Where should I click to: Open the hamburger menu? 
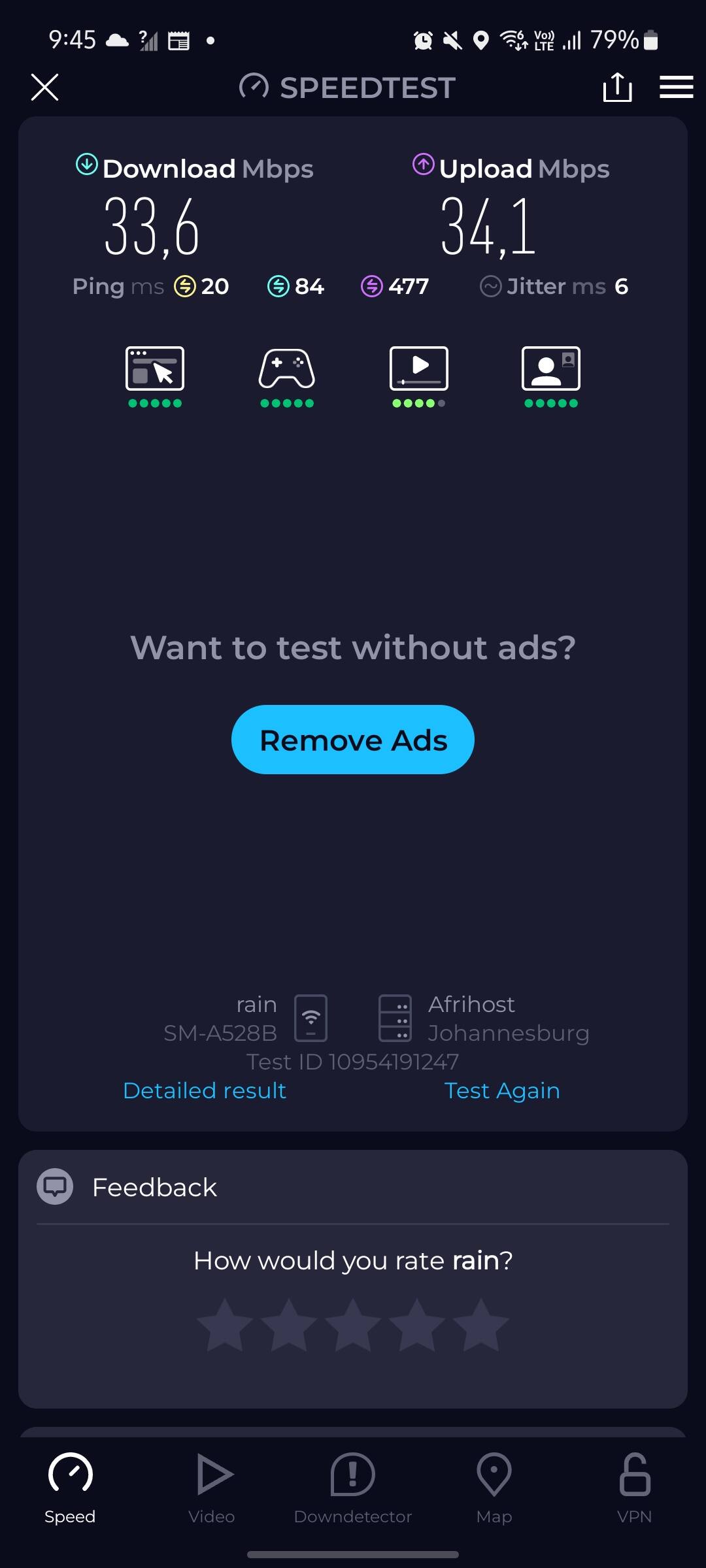(676, 87)
